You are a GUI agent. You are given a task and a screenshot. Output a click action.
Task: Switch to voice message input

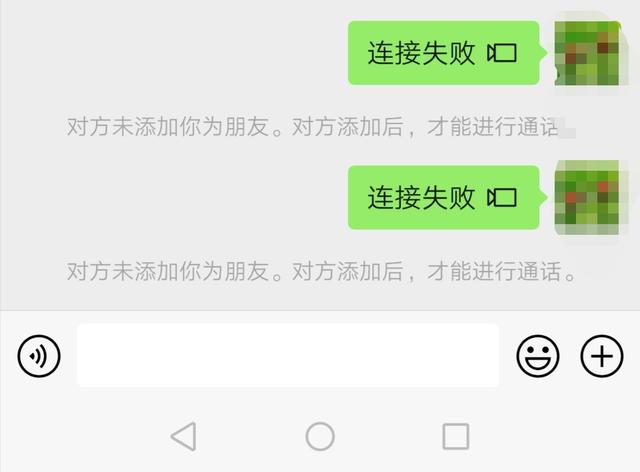[39, 355]
